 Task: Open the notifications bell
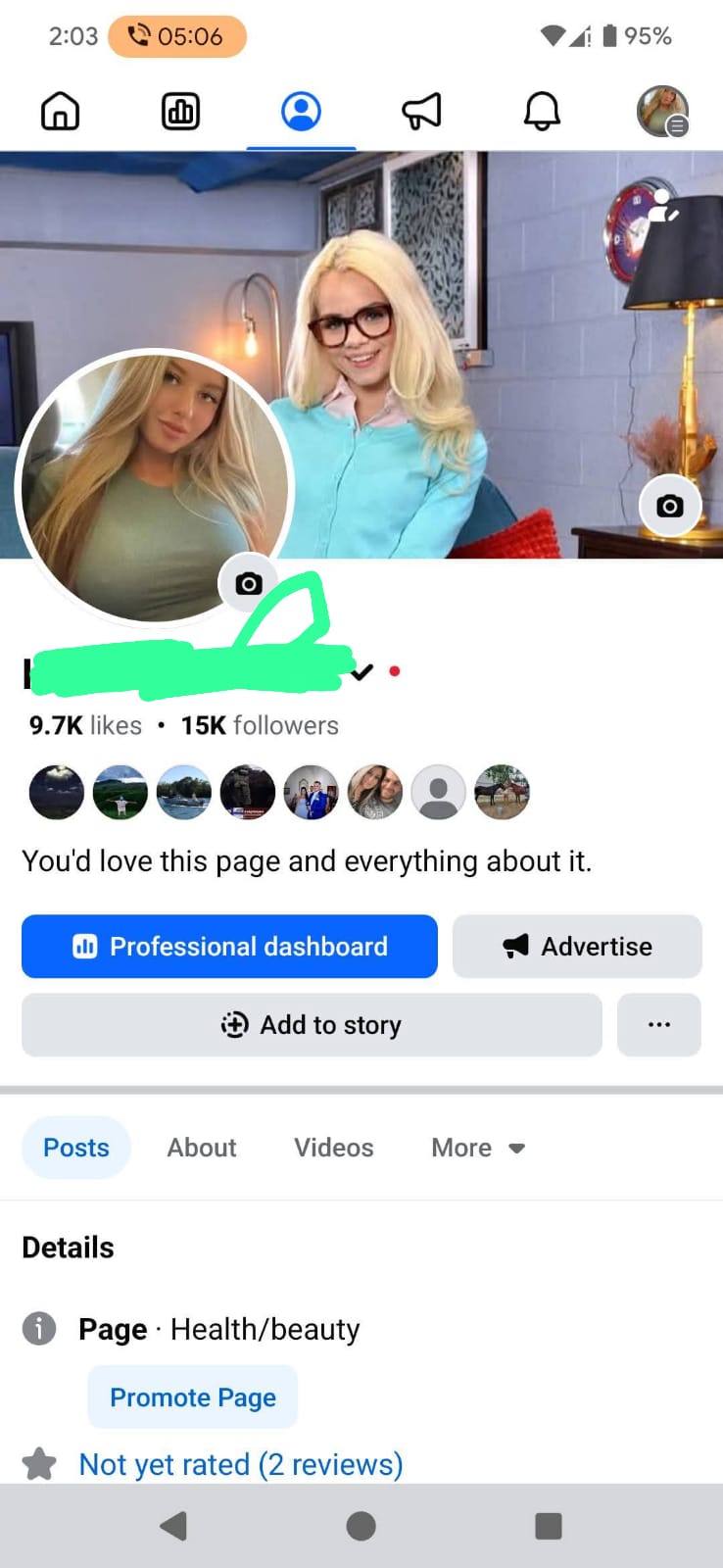542,111
